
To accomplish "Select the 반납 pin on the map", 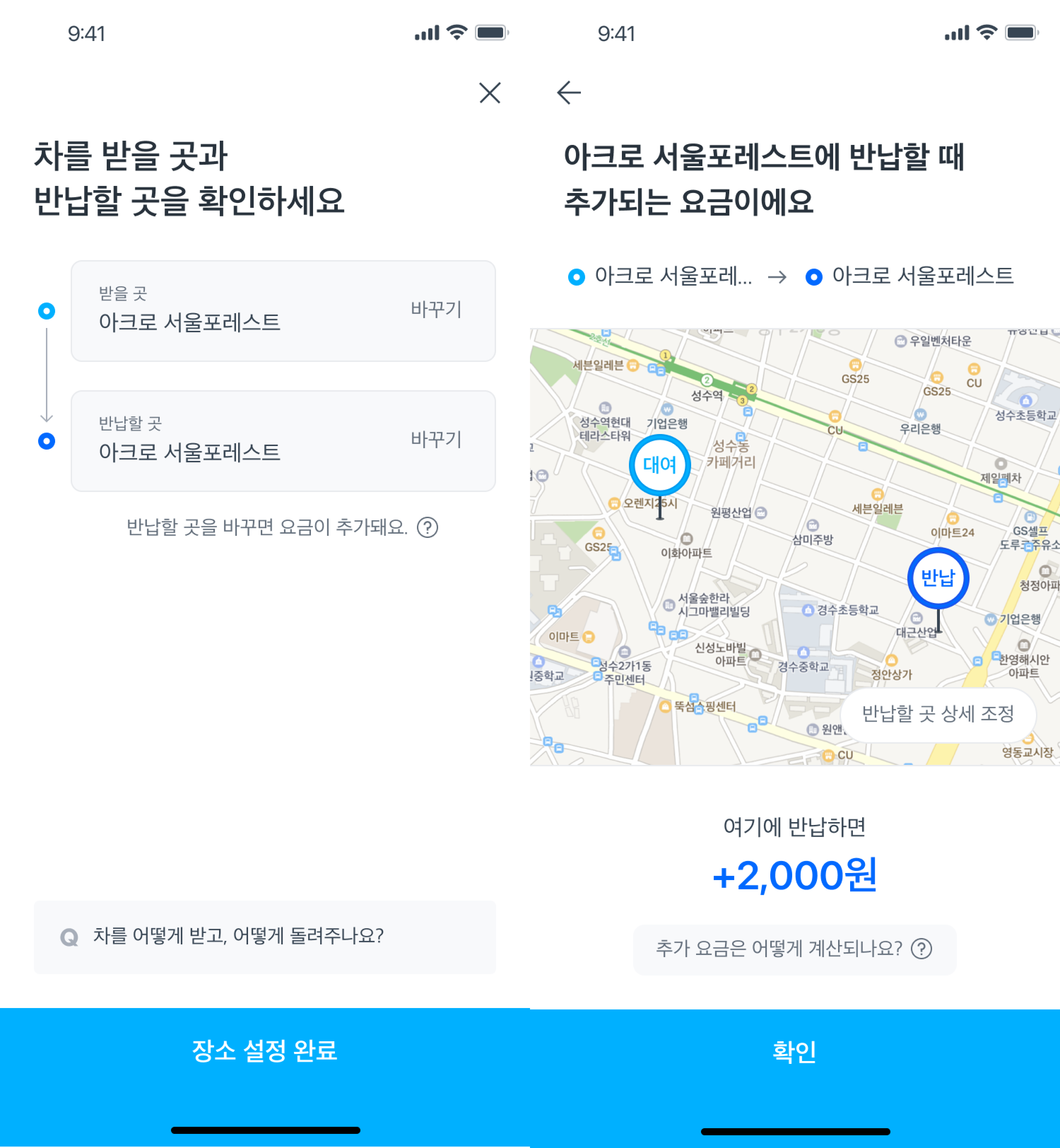I will tap(938, 578).
